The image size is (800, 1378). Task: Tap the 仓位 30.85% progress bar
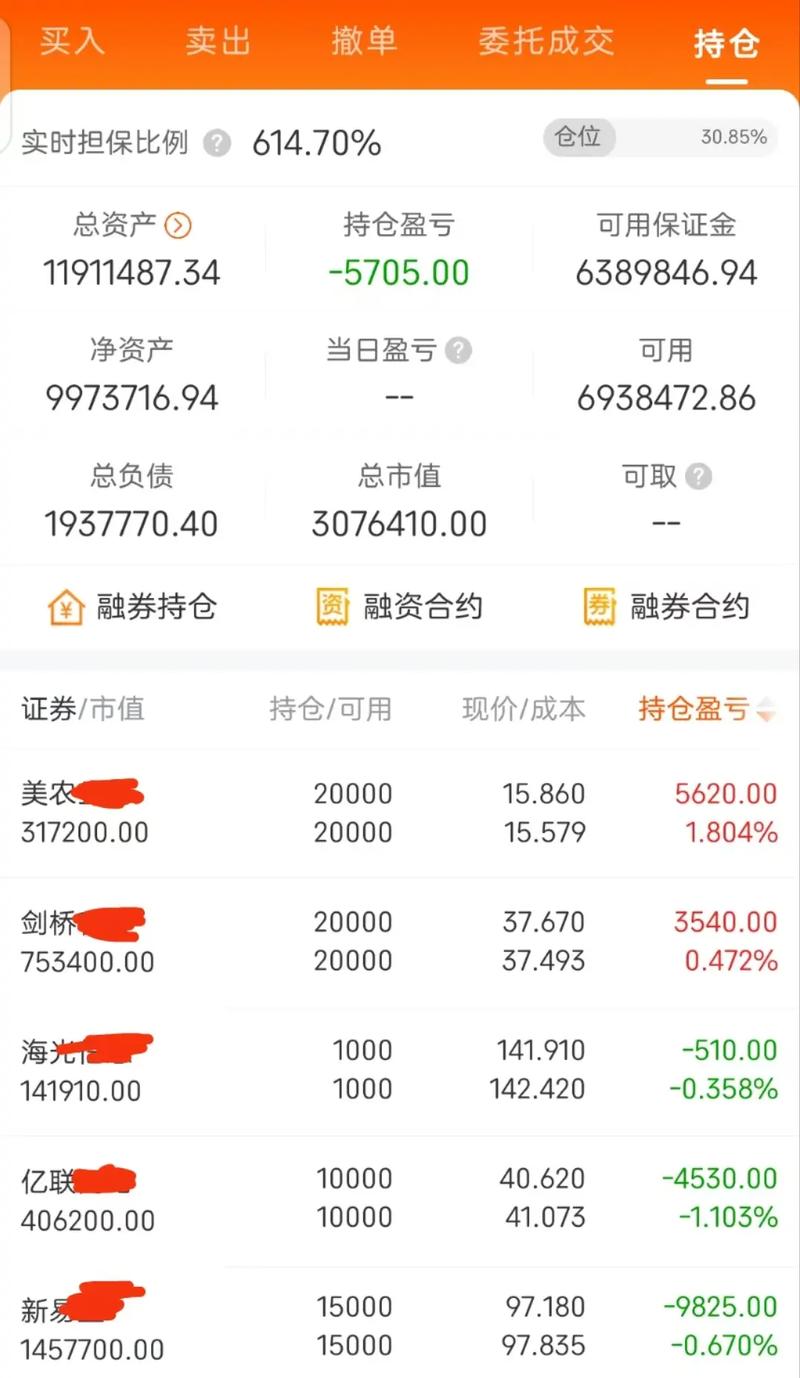(660, 137)
